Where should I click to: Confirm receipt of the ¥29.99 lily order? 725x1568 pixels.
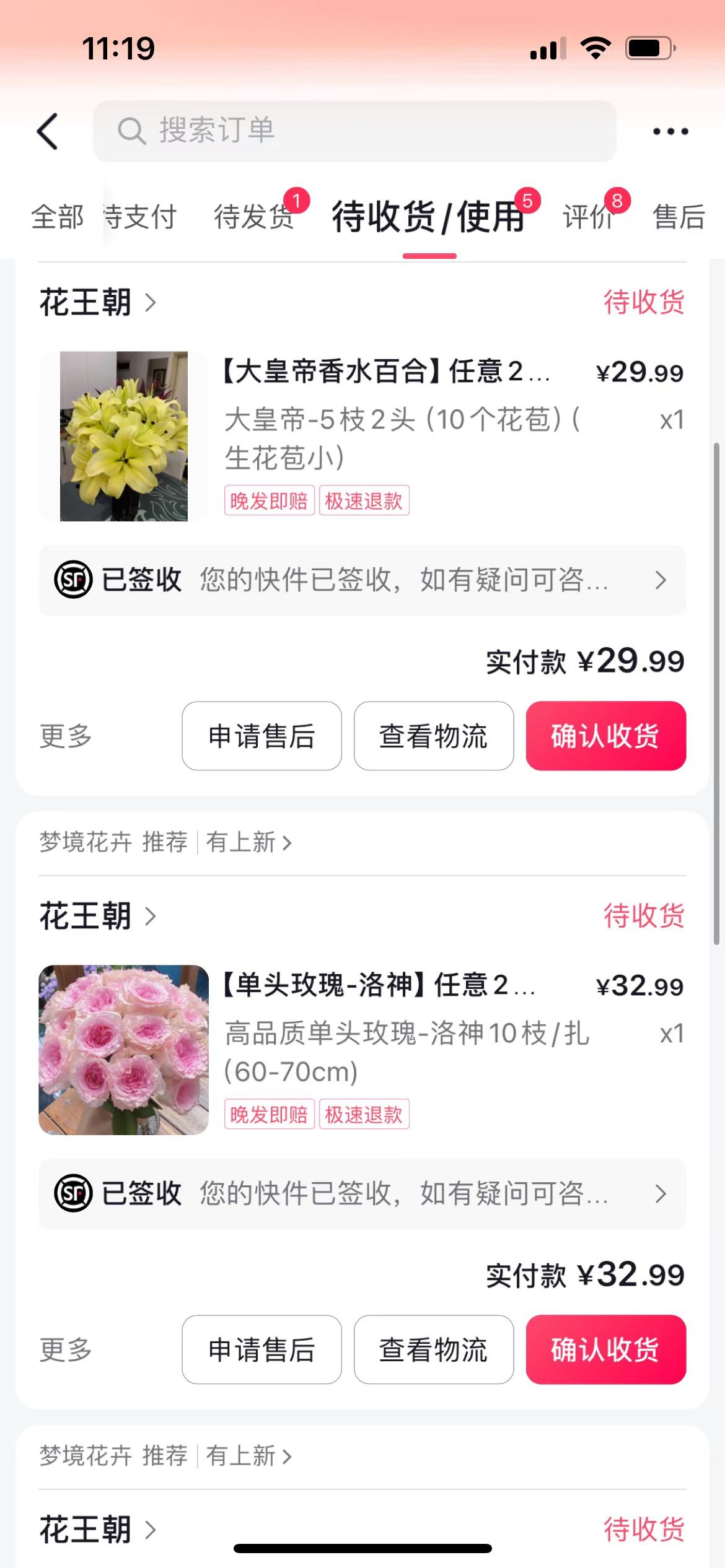[605, 736]
